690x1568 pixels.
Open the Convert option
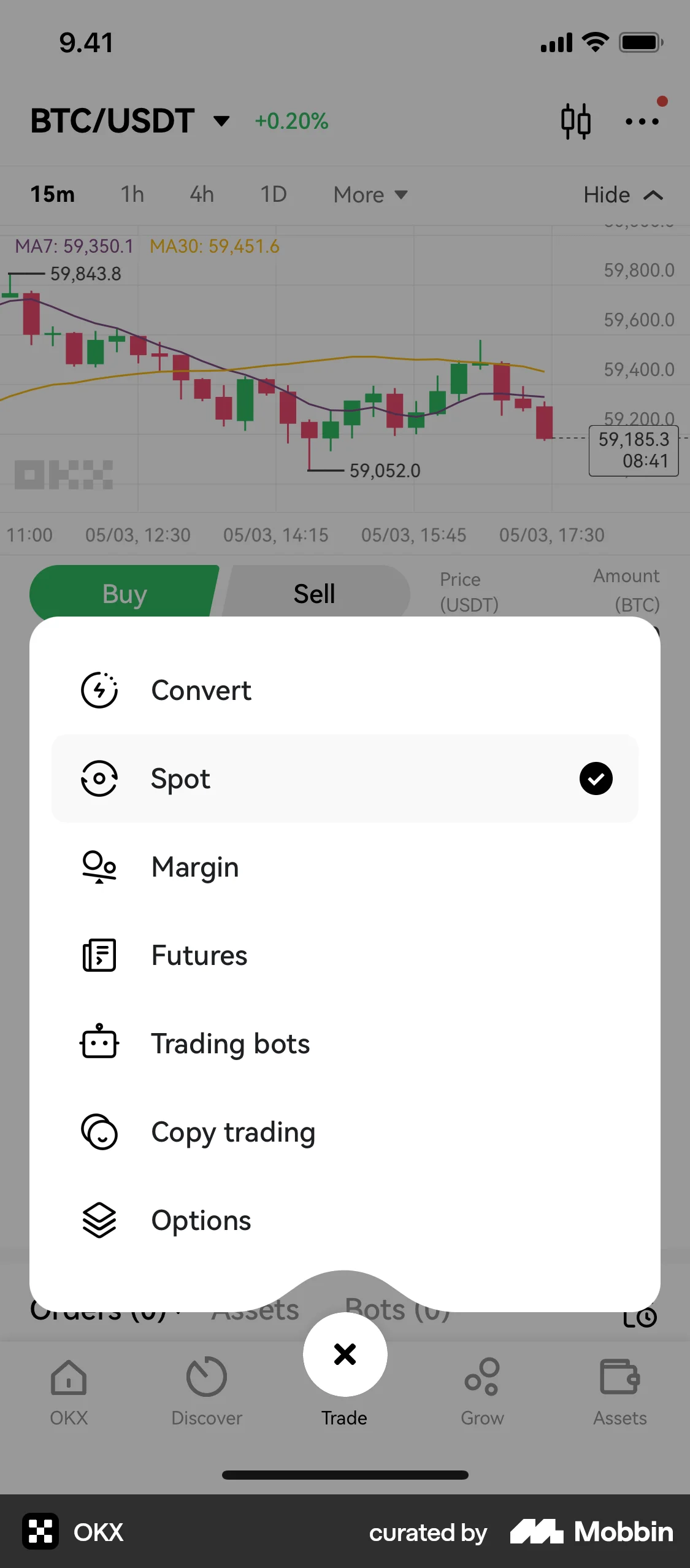click(x=201, y=690)
